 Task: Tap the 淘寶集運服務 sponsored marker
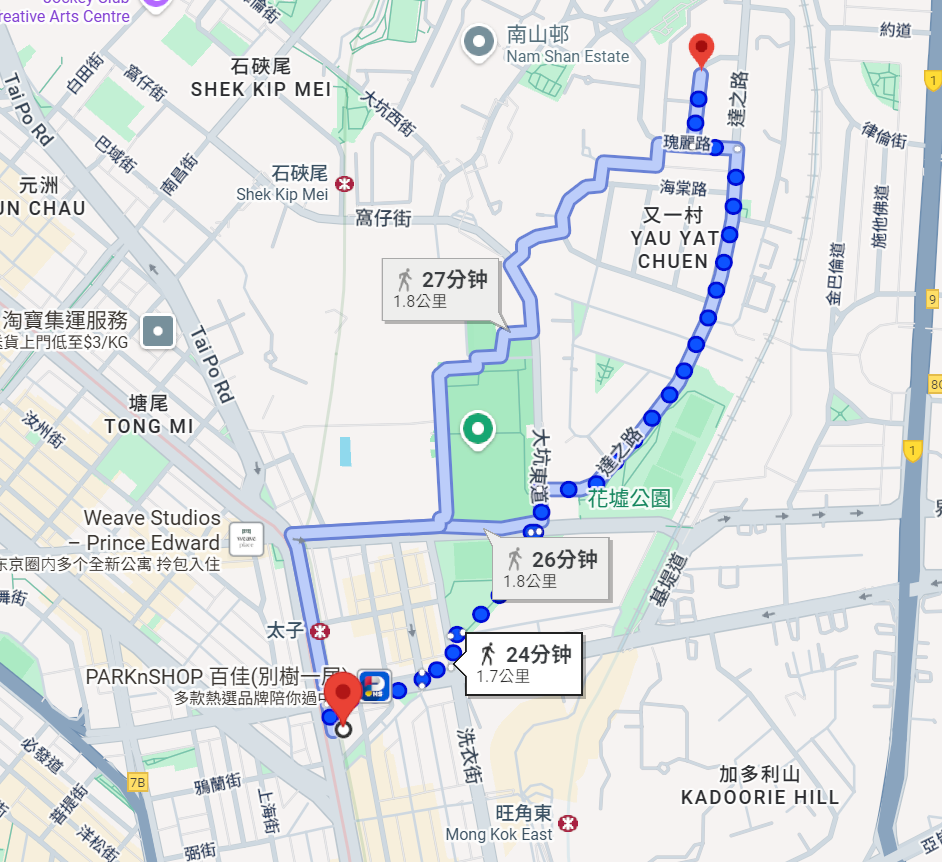point(158,330)
